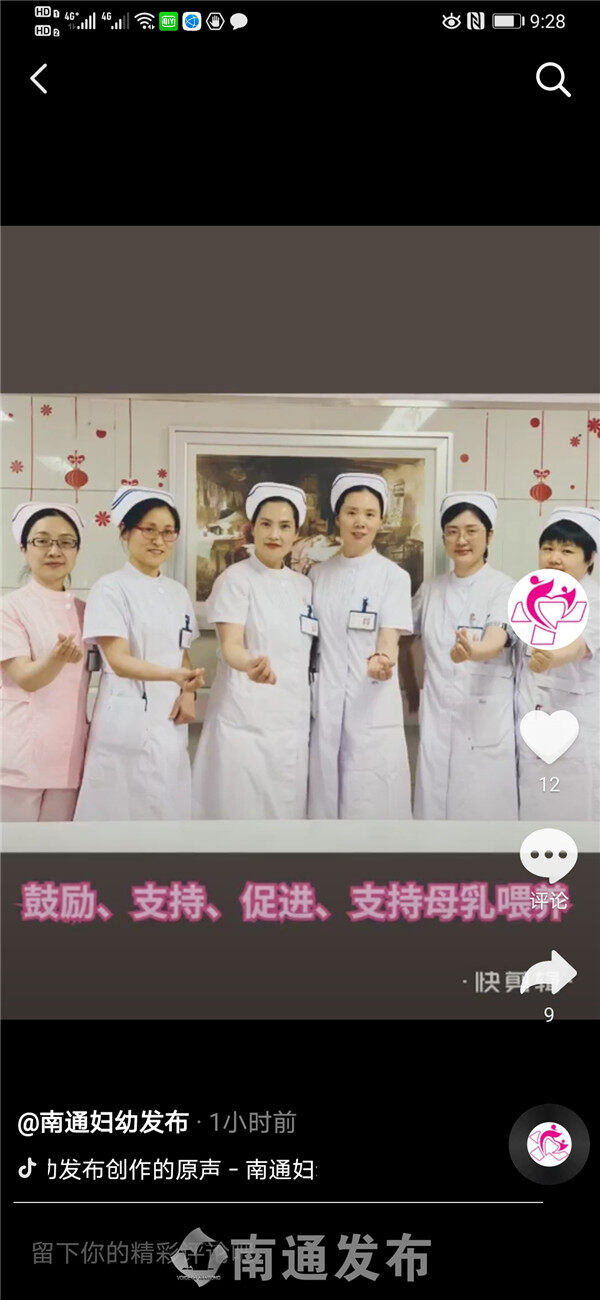Like this video with the heart

(x=549, y=737)
